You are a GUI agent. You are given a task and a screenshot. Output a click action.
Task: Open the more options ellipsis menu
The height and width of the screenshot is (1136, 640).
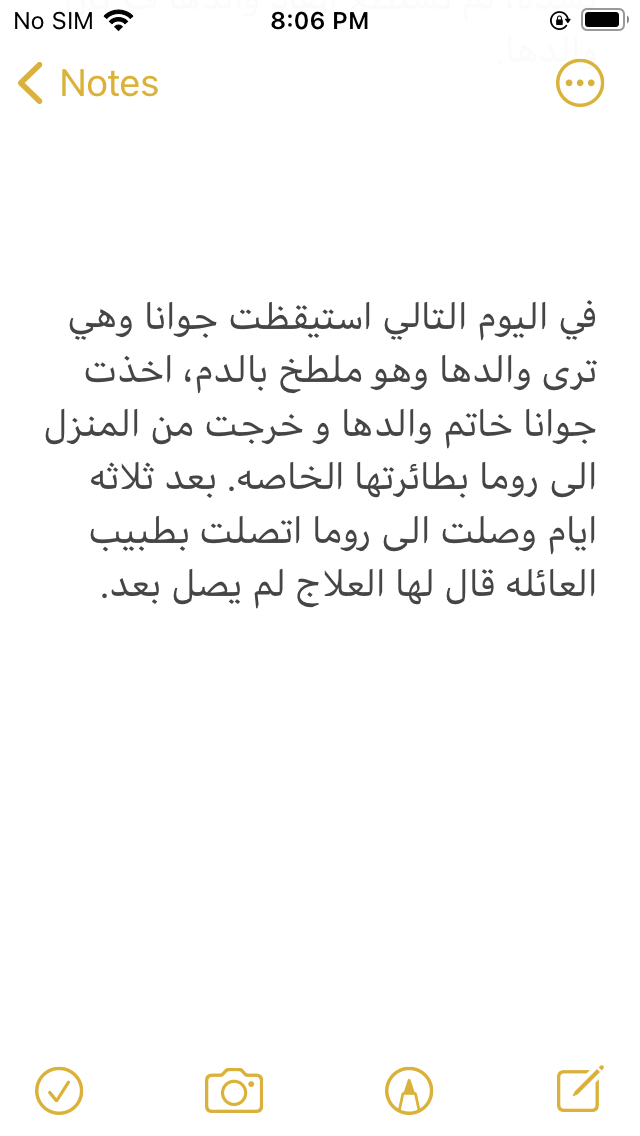(580, 84)
